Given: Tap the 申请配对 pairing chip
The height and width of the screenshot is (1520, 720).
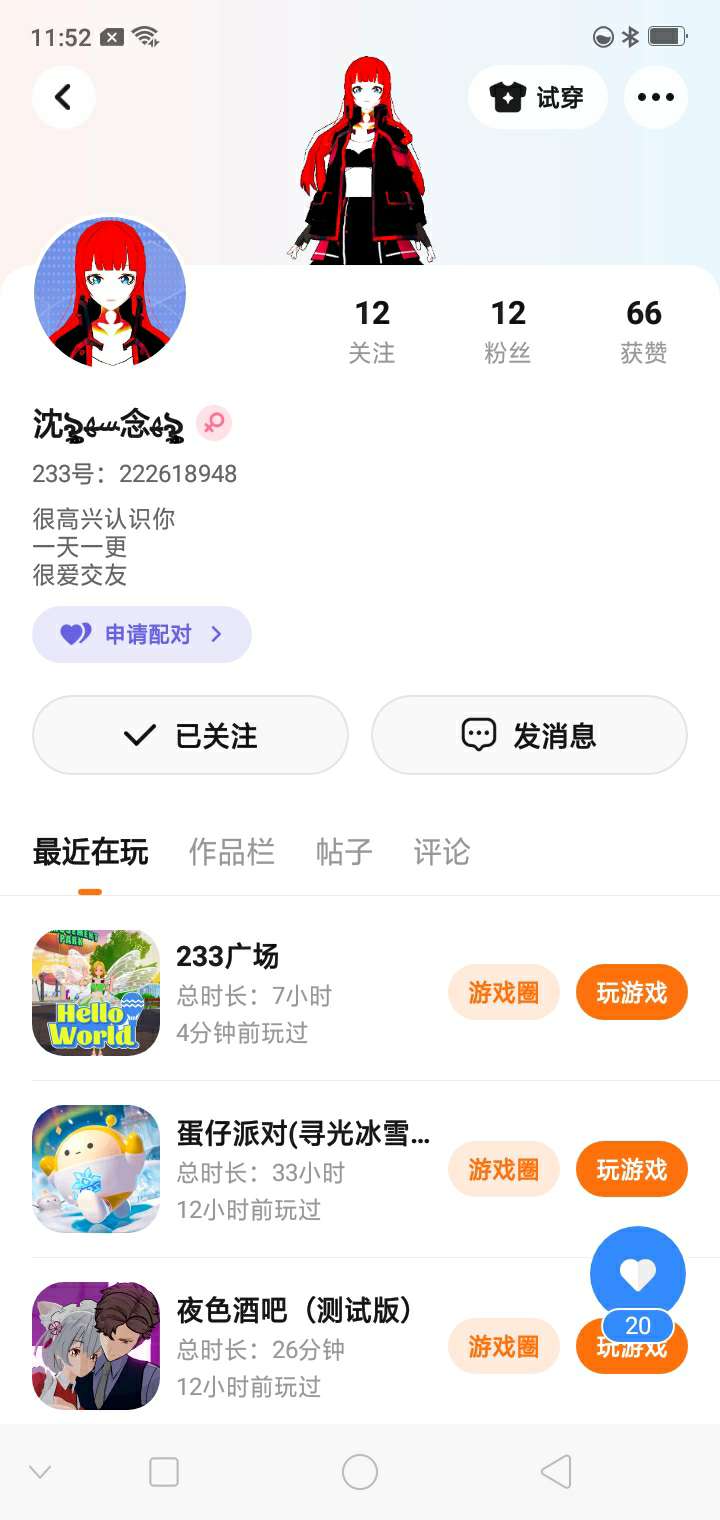Looking at the screenshot, I should pyautogui.click(x=142, y=634).
